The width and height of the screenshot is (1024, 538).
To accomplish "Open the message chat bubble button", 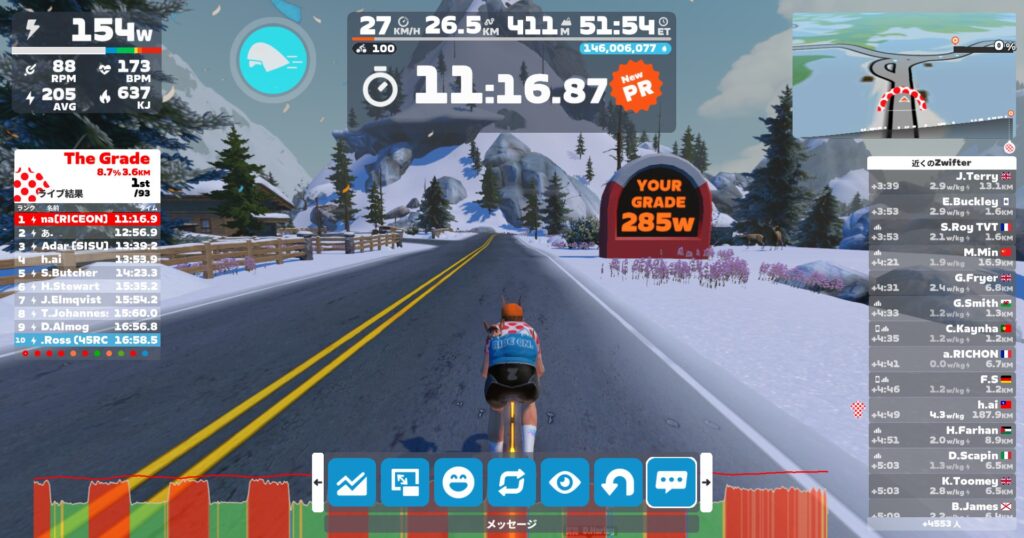I will (x=671, y=482).
